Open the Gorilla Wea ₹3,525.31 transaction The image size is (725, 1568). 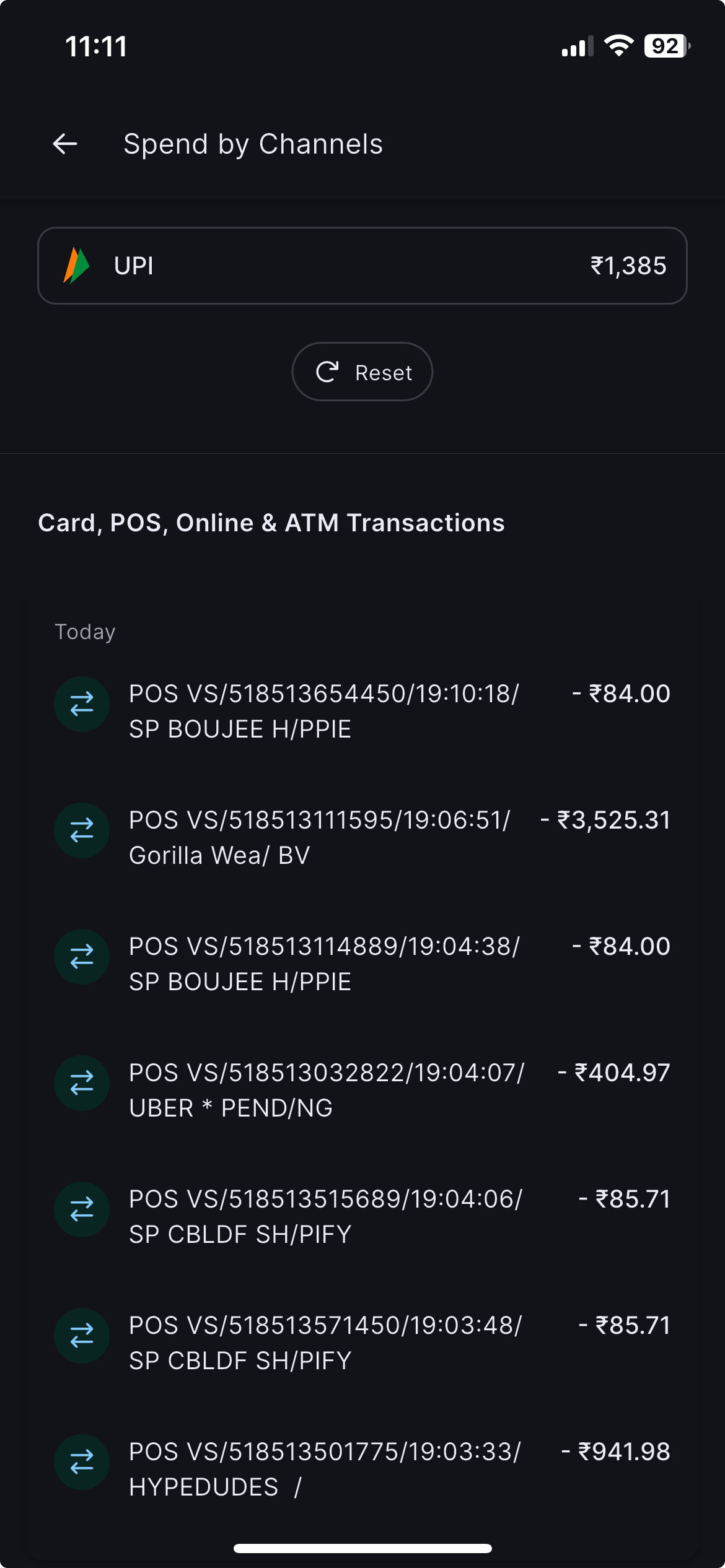tap(362, 837)
